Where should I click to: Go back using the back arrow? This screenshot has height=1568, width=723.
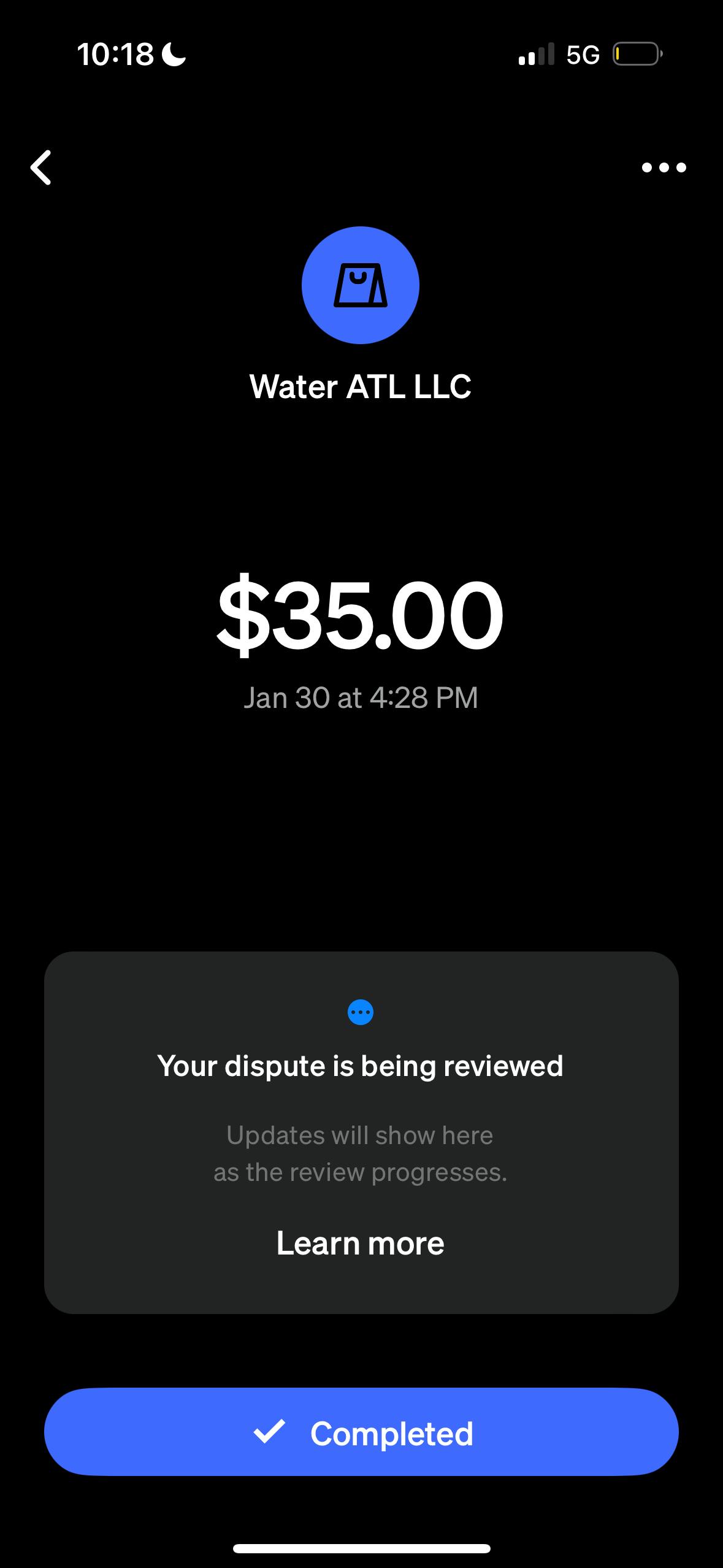tap(41, 167)
